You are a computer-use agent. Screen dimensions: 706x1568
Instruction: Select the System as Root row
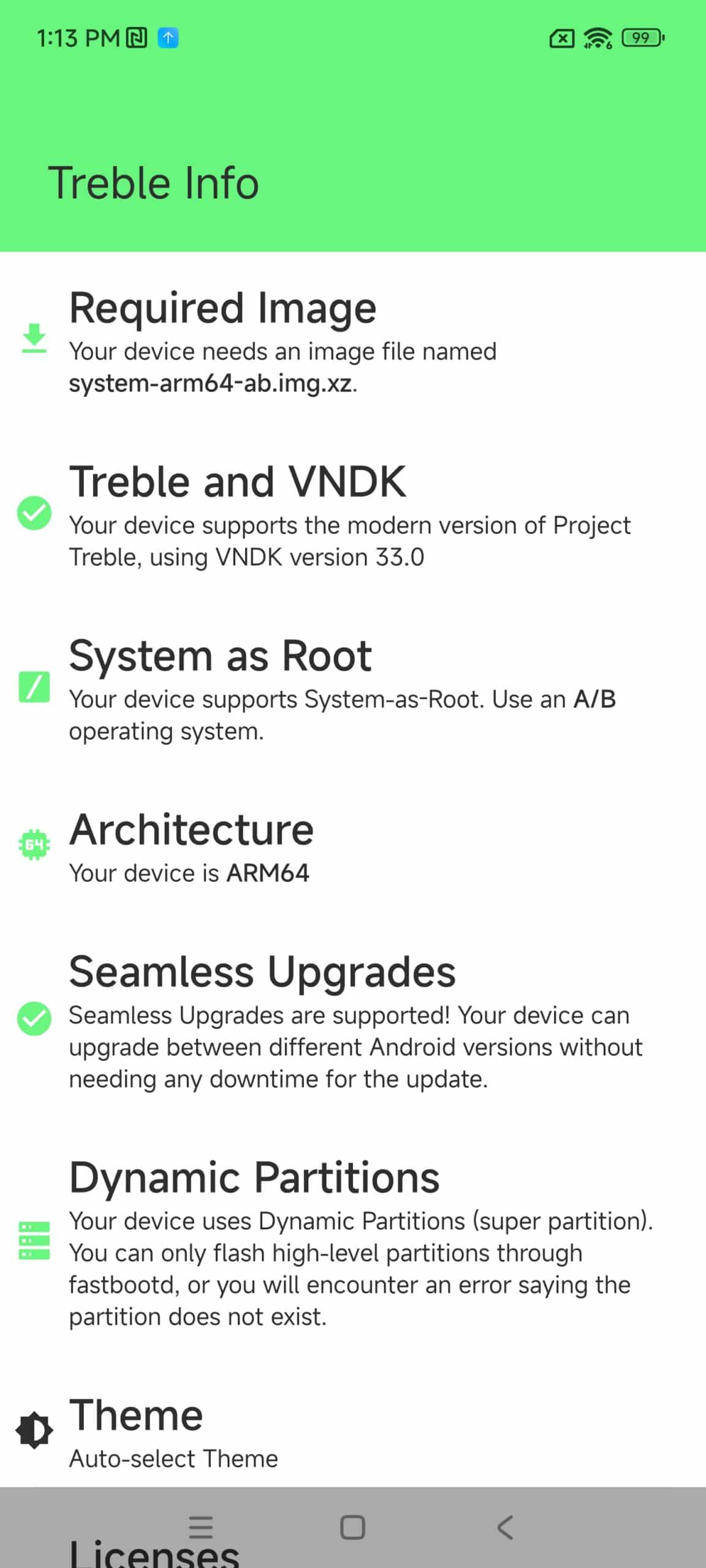353,687
